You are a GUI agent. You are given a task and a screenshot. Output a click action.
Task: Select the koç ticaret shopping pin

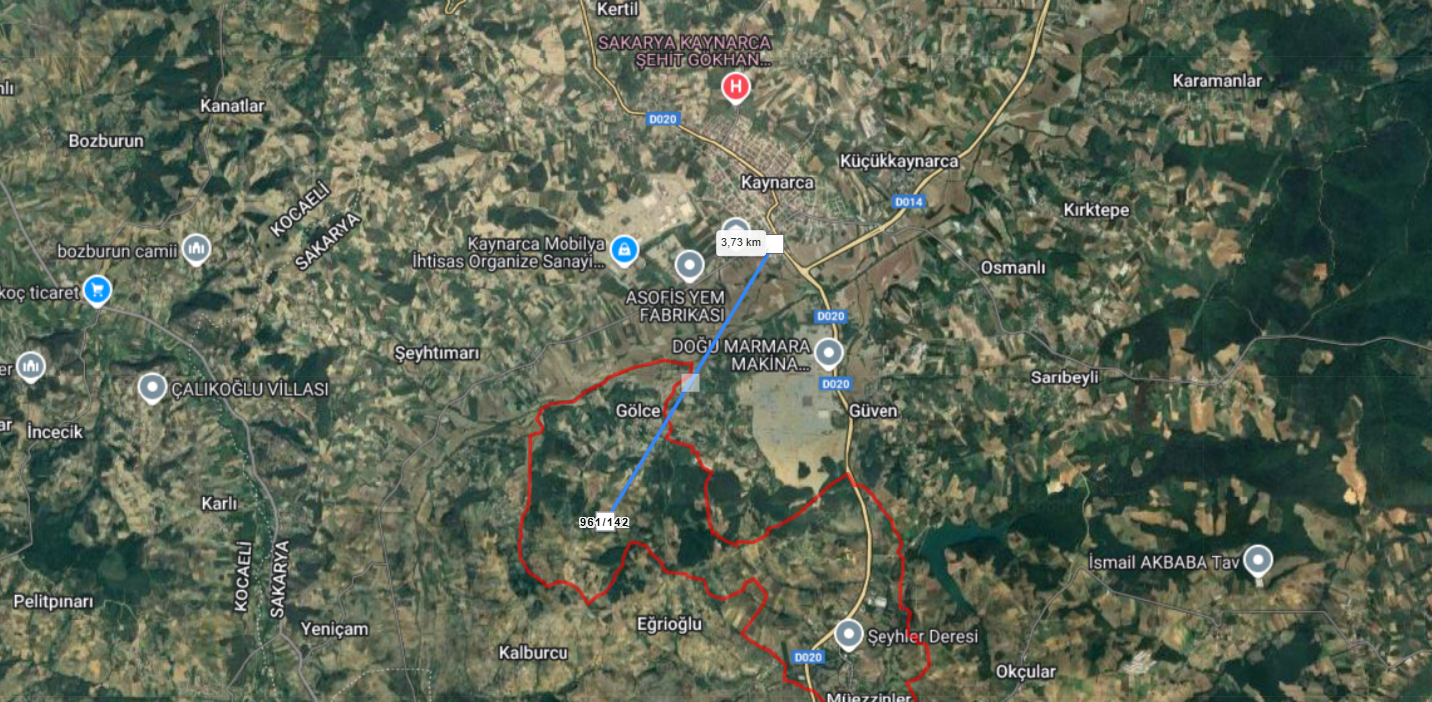(x=97, y=291)
